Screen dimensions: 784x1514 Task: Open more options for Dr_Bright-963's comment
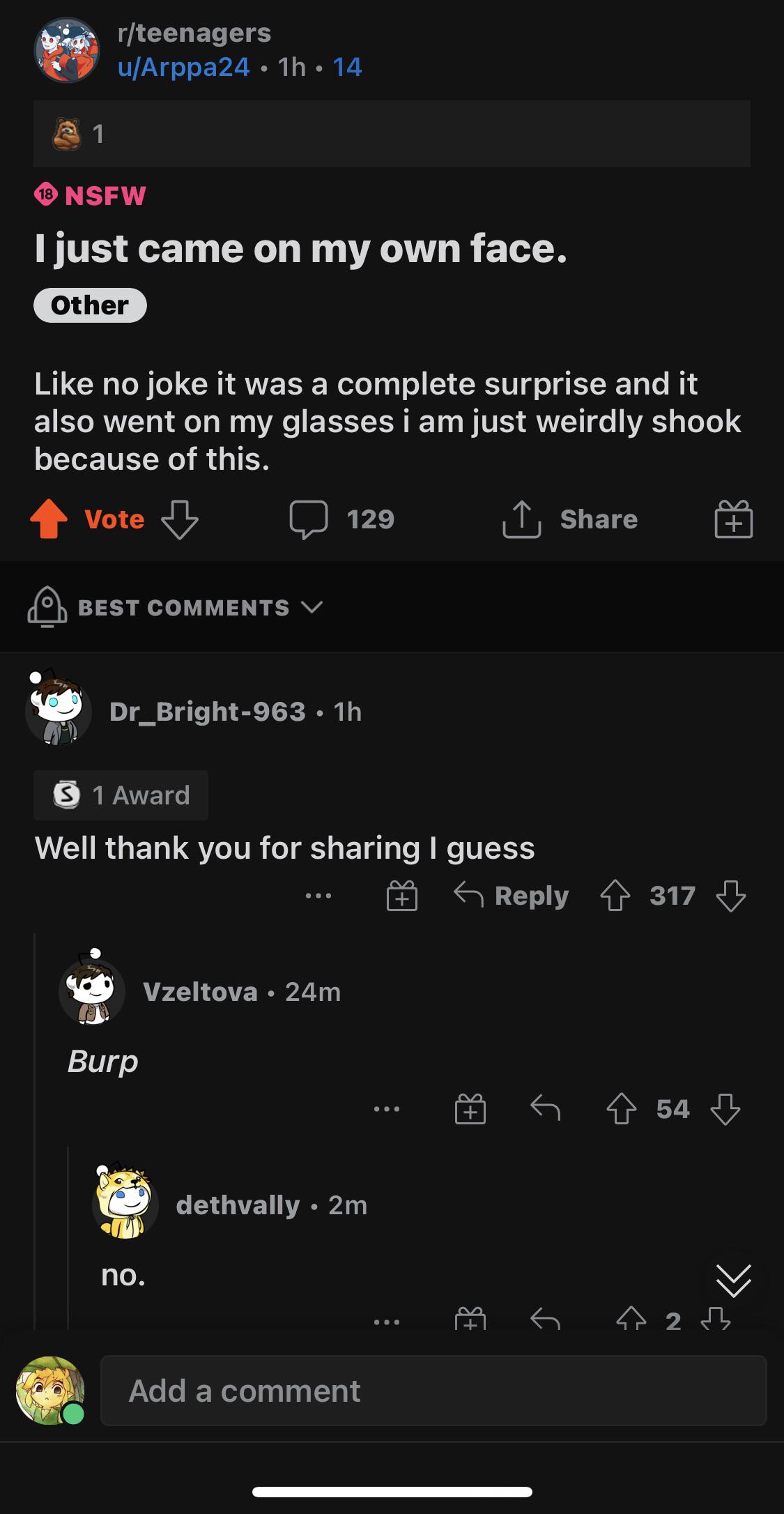pos(318,896)
